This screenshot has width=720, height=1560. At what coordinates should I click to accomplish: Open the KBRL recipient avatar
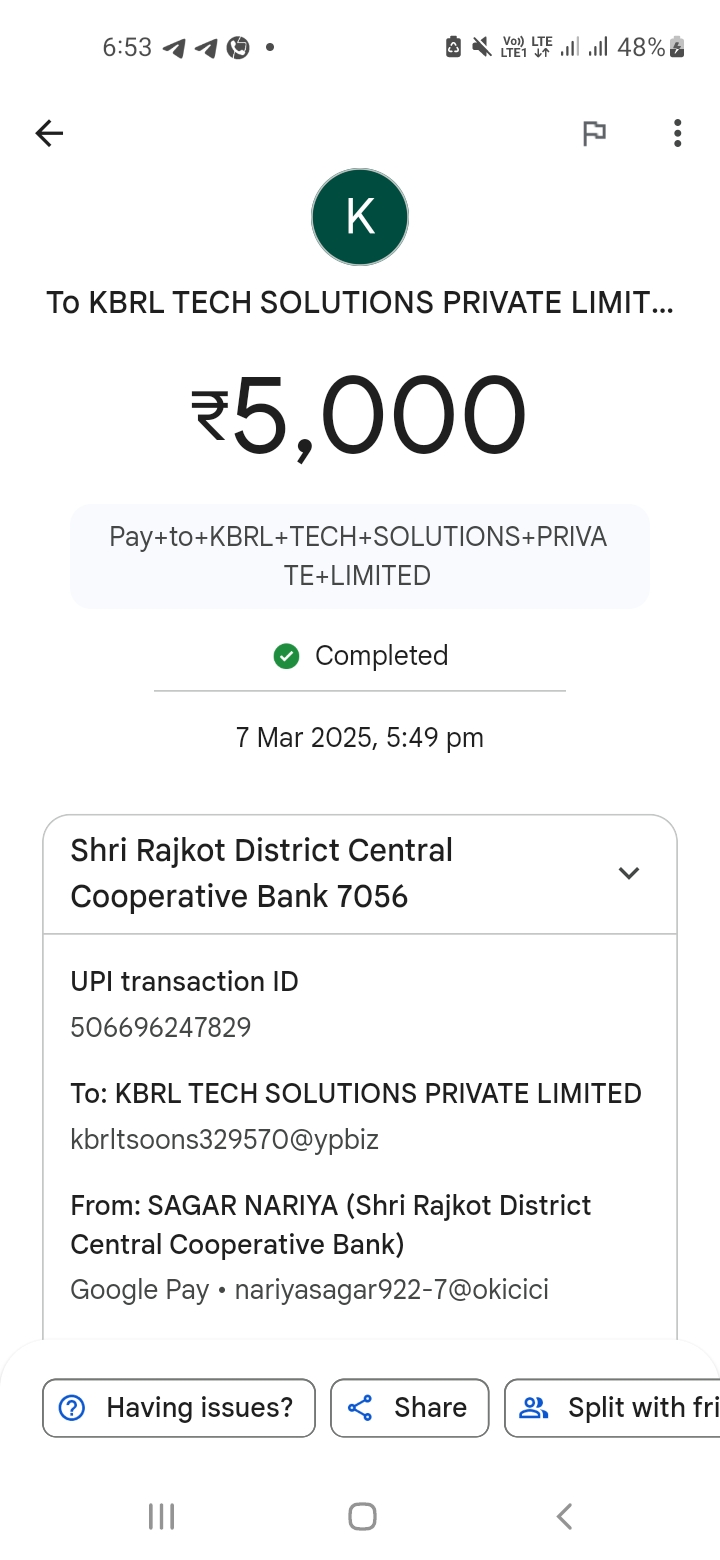pyautogui.click(x=360, y=217)
